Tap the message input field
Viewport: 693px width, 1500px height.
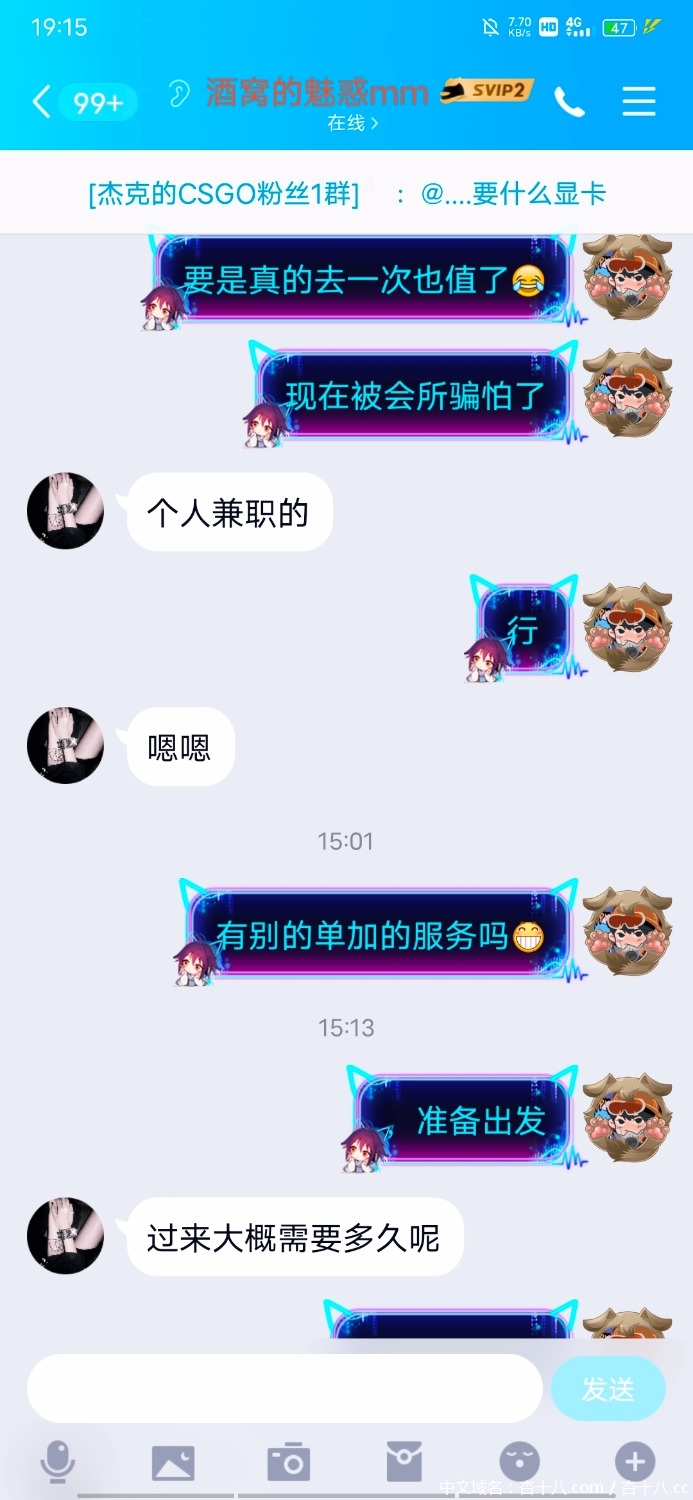pyautogui.click(x=285, y=1388)
